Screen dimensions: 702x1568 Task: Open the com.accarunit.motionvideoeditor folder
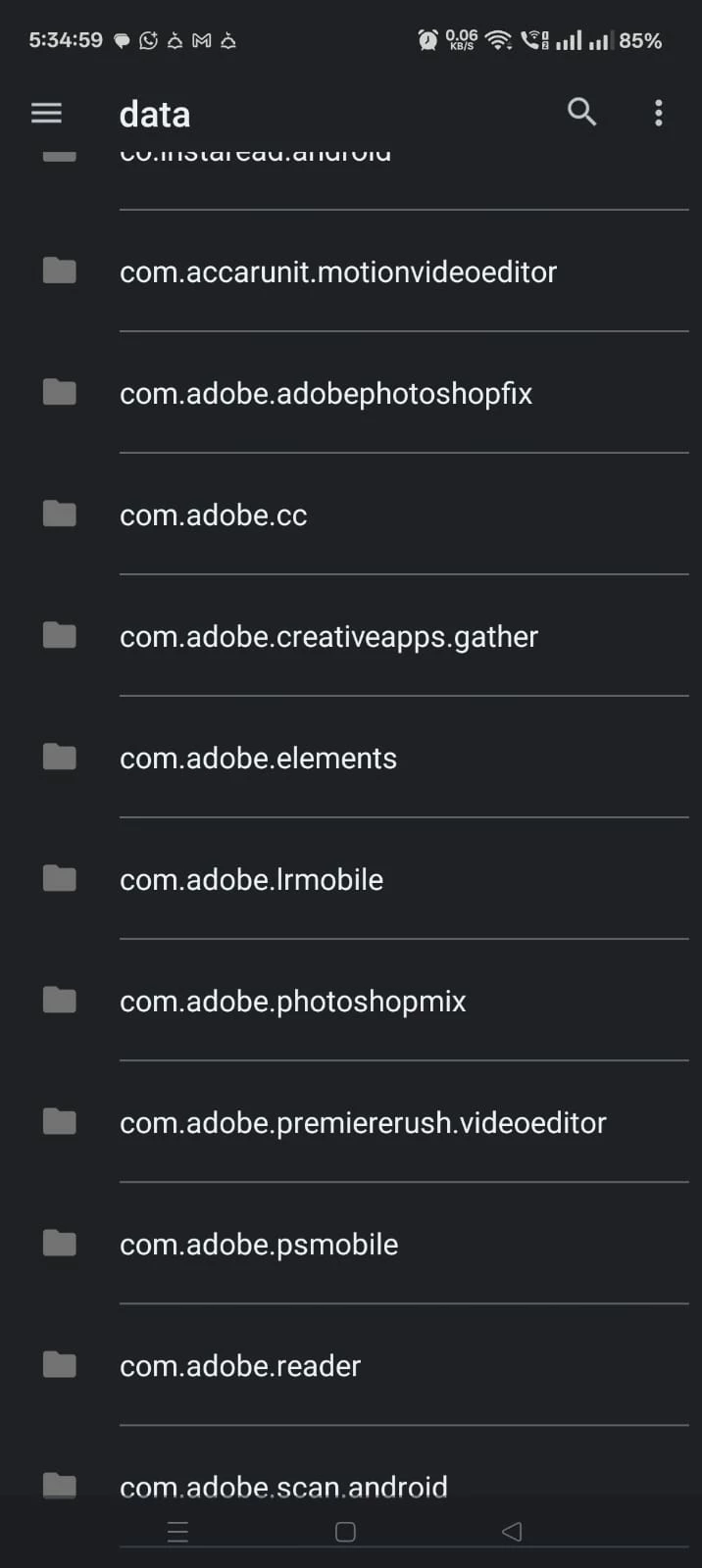(337, 271)
